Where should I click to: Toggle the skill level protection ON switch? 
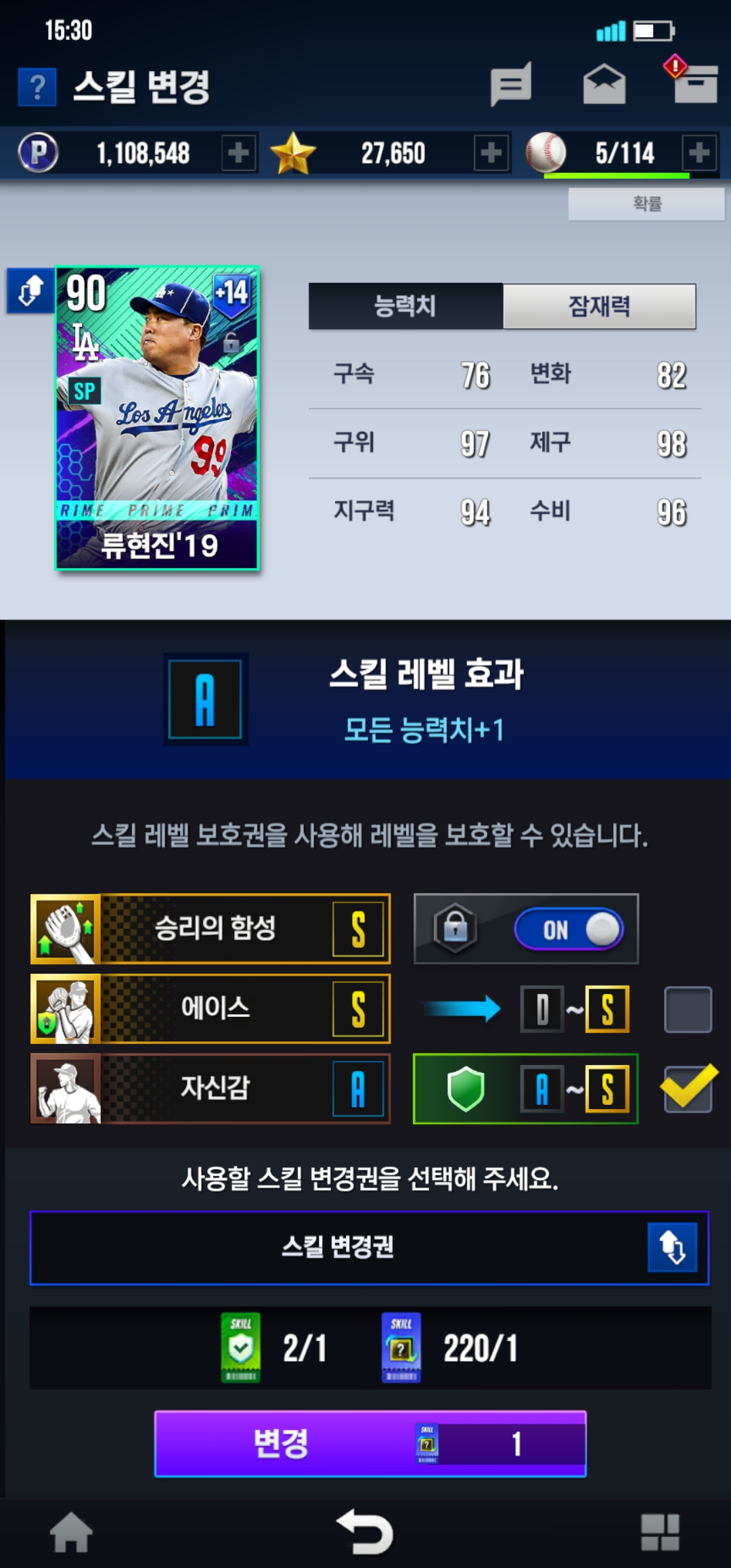tap(569, 930)
